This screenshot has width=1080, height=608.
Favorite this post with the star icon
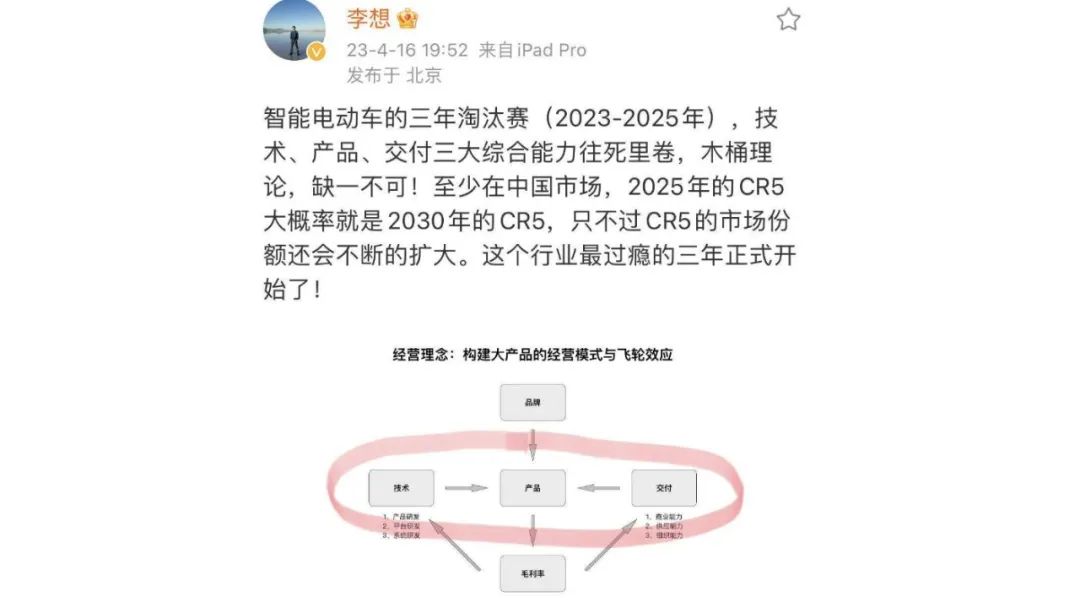tap(788, 19)
